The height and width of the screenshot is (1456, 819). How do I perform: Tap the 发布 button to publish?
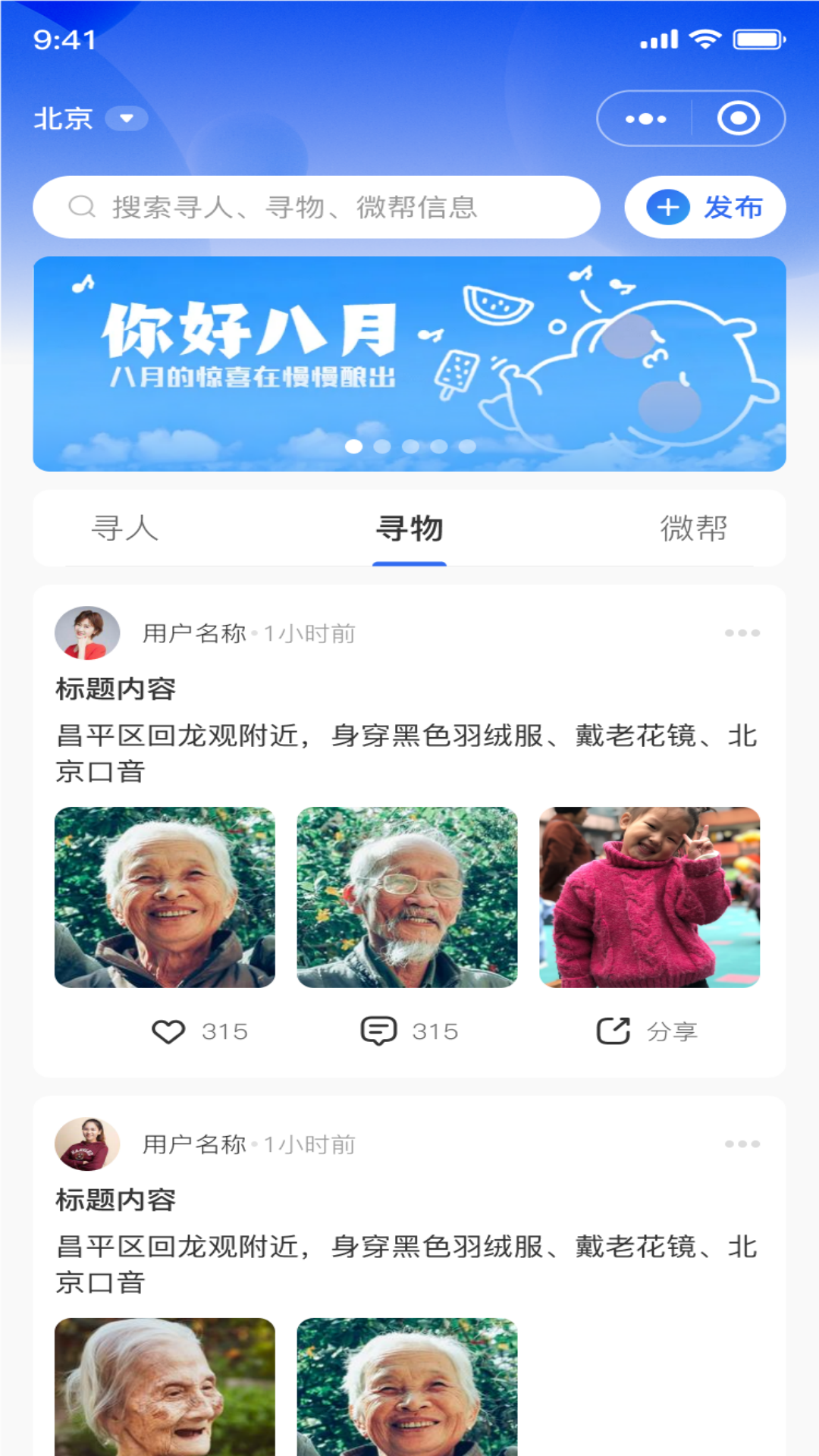[704, 207]
